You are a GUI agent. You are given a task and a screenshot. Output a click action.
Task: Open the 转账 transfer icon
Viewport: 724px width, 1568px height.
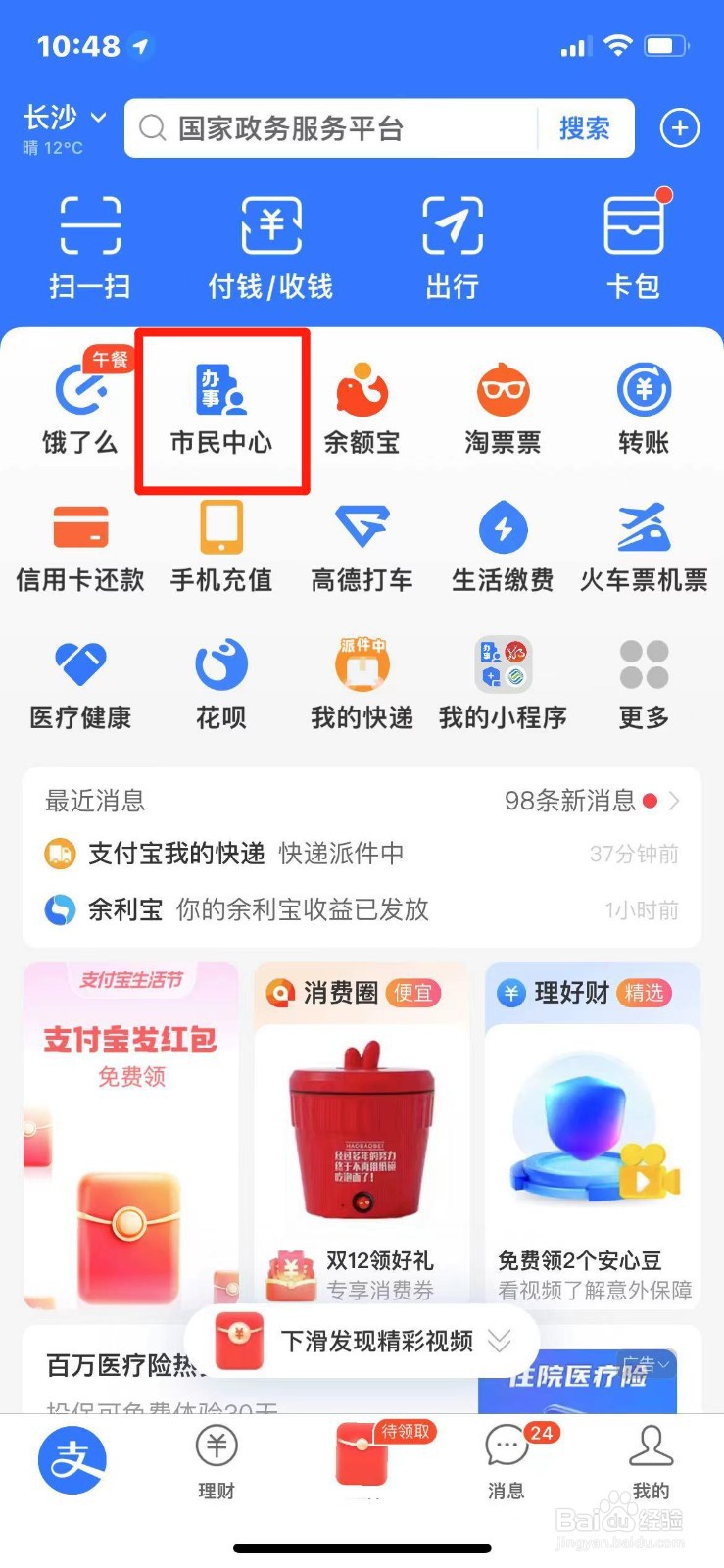(643, 407)
